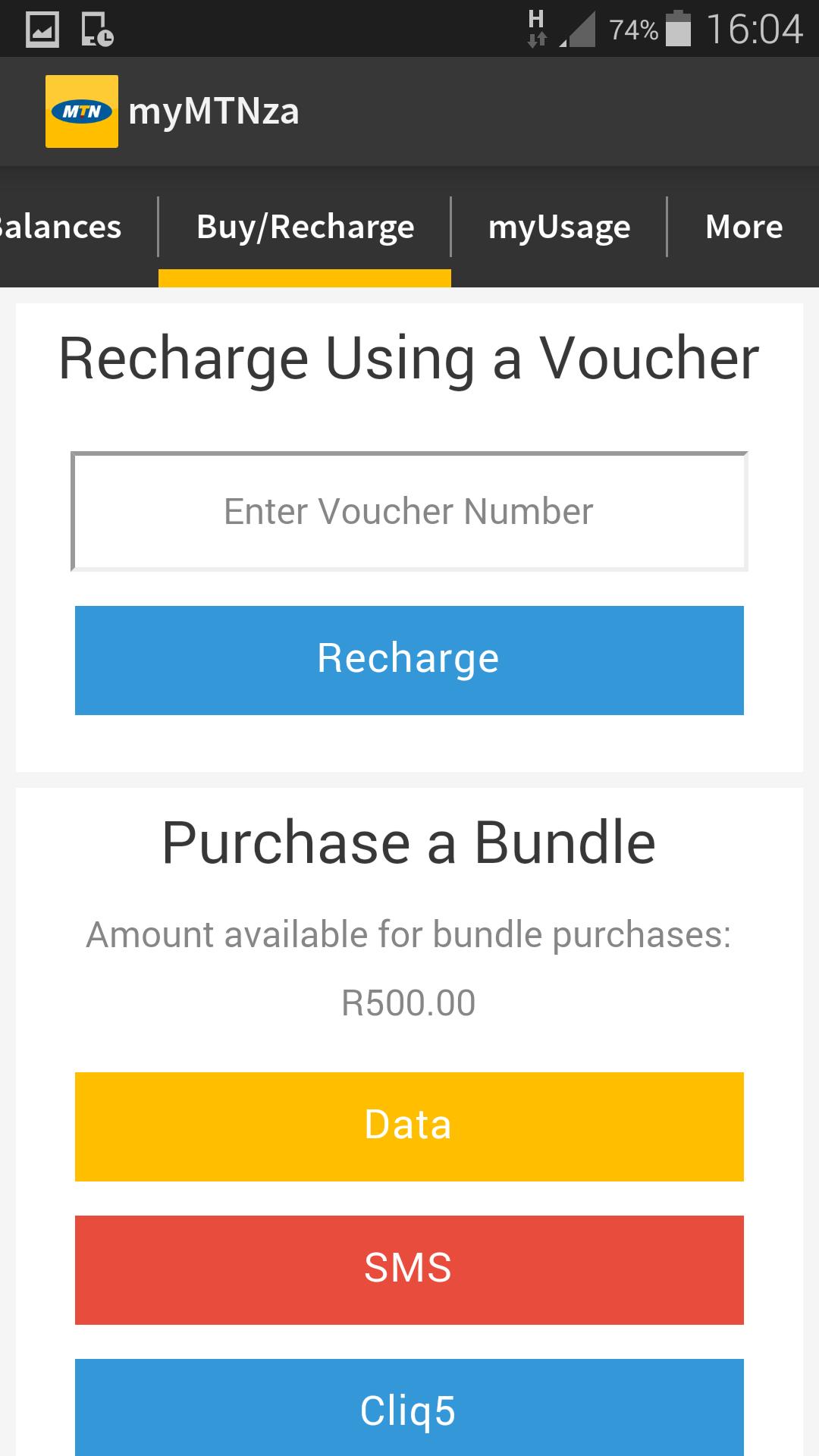The height and width of the screenshot is (1456, 819).
Task: Tap the R500.00 available amount text
Action: pos(409,1002)
